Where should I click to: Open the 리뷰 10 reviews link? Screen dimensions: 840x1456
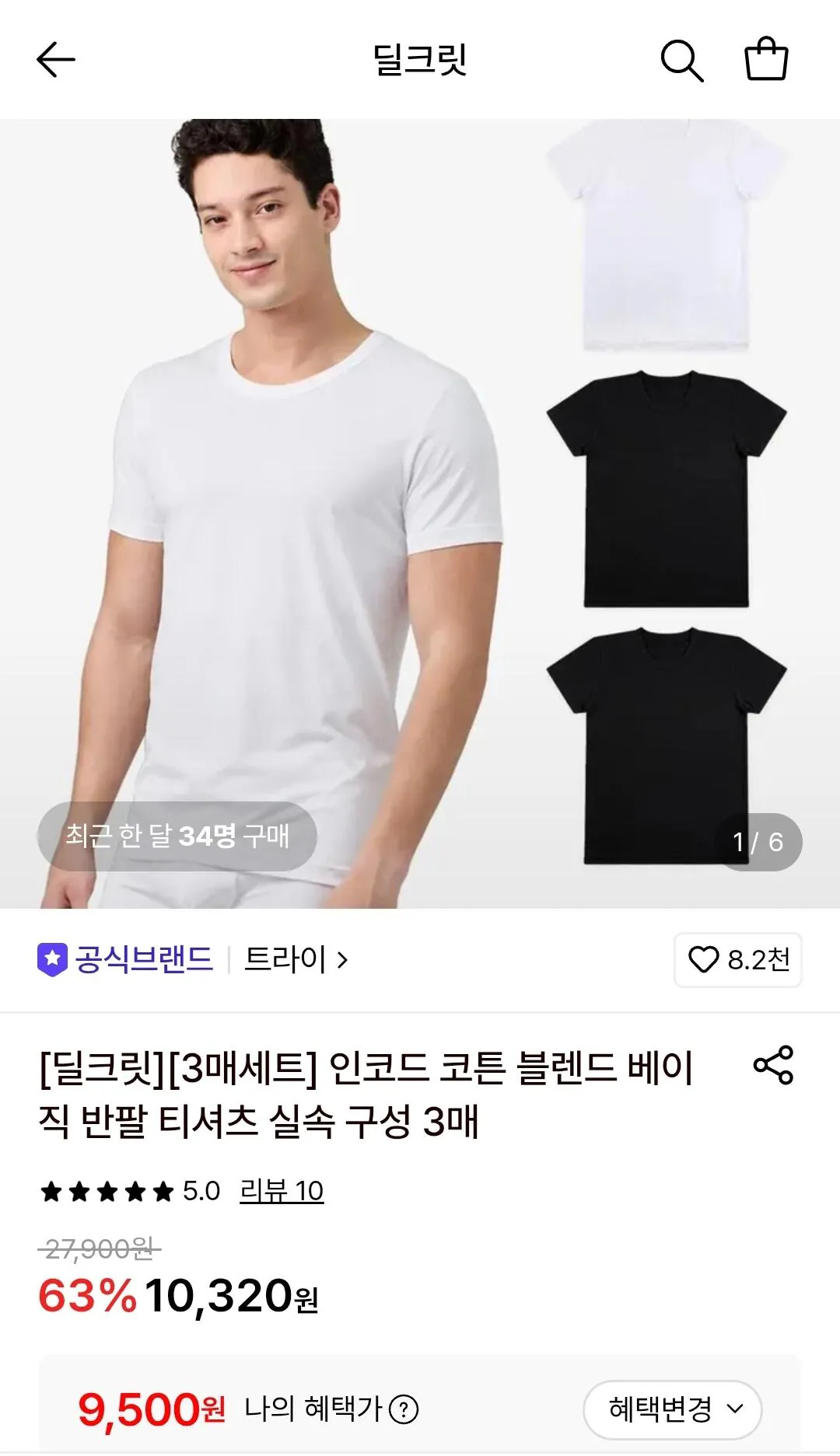(x=282, y=1191)
